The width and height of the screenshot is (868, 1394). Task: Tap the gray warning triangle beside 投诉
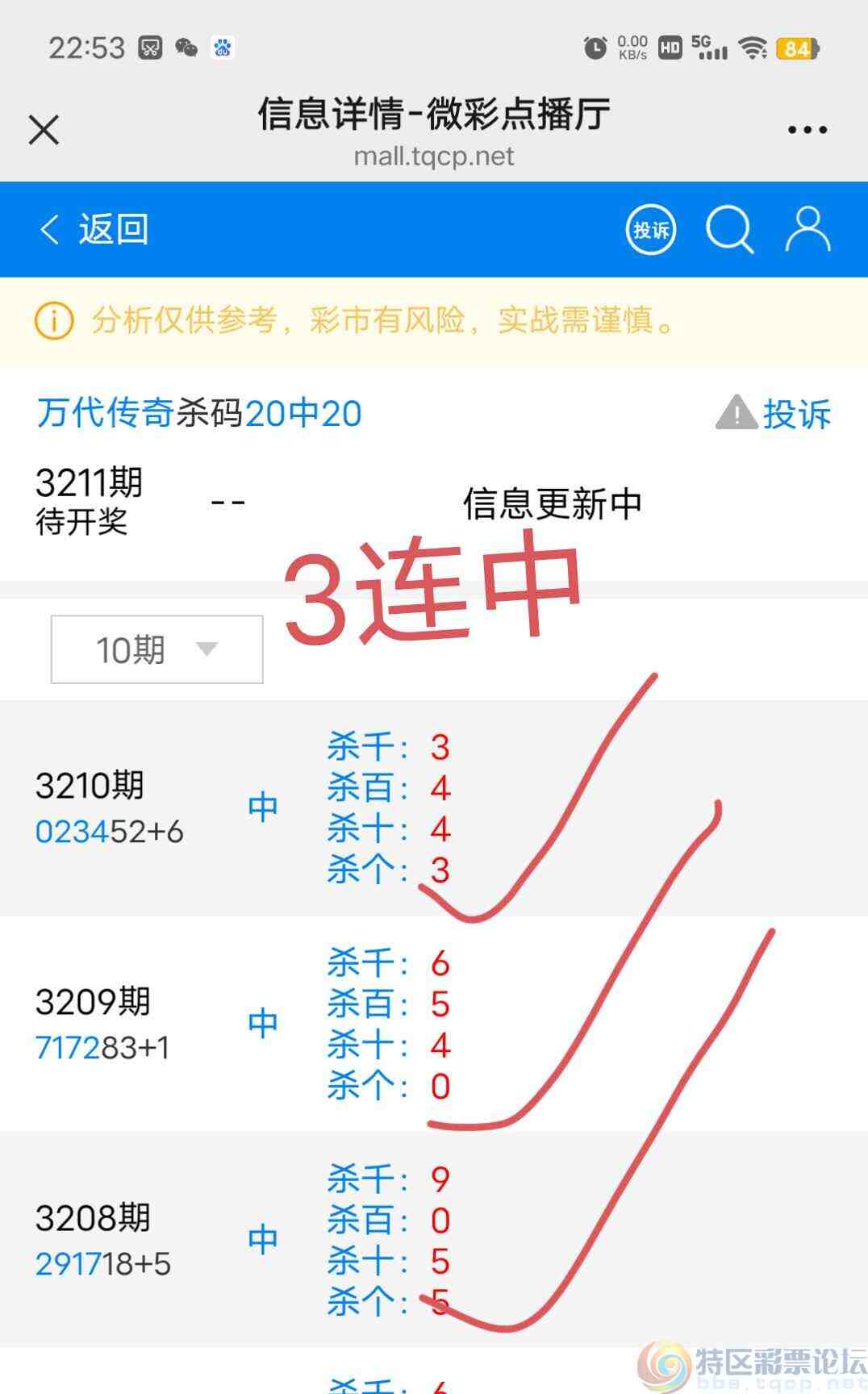point(736,413)
